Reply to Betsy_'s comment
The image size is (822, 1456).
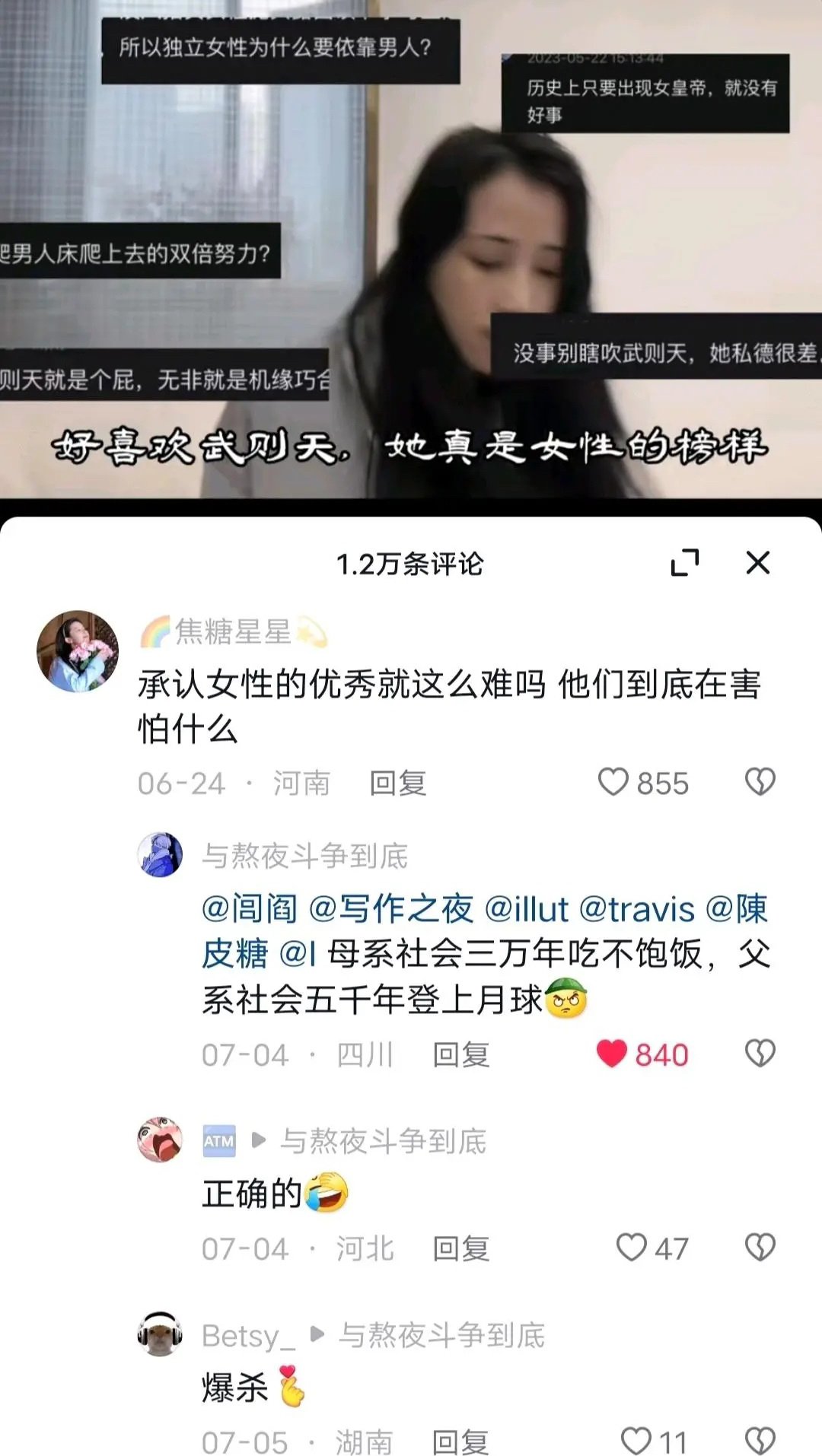460,1442
